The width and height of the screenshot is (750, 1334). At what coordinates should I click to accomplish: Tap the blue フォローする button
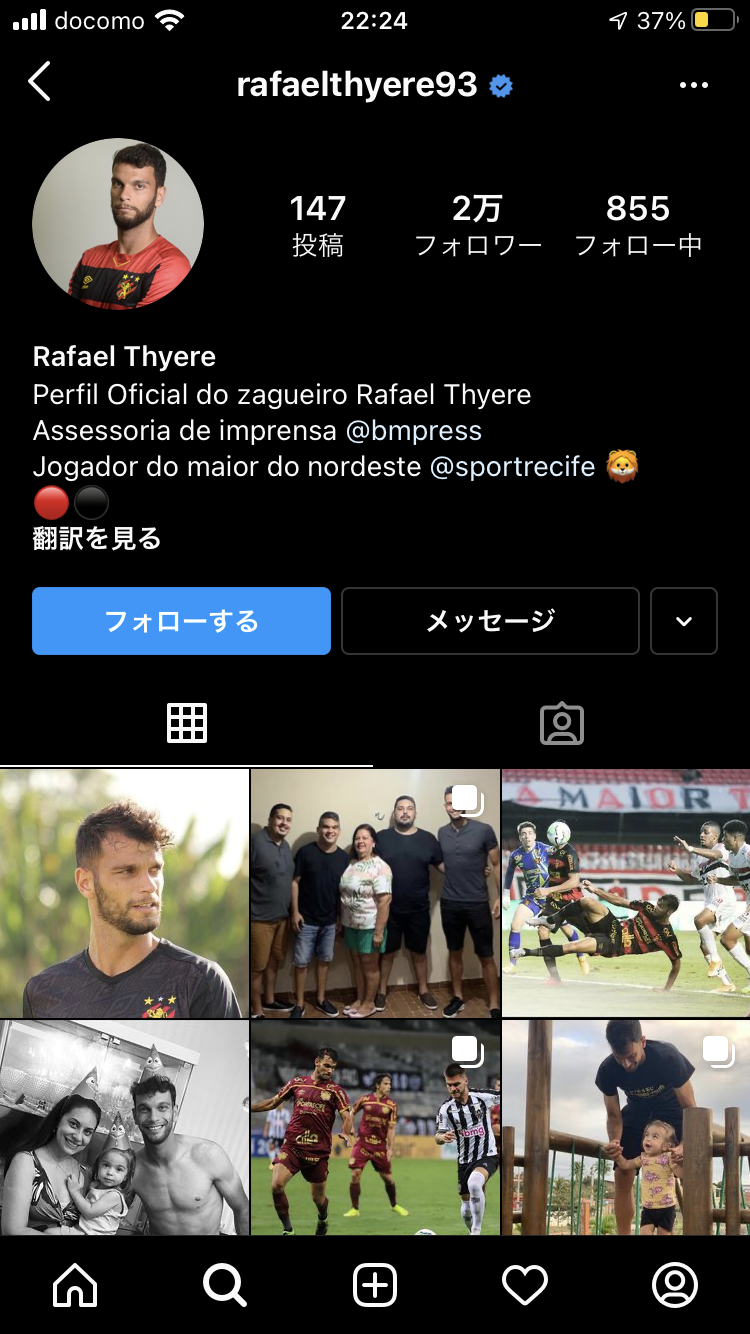[181, 621]
